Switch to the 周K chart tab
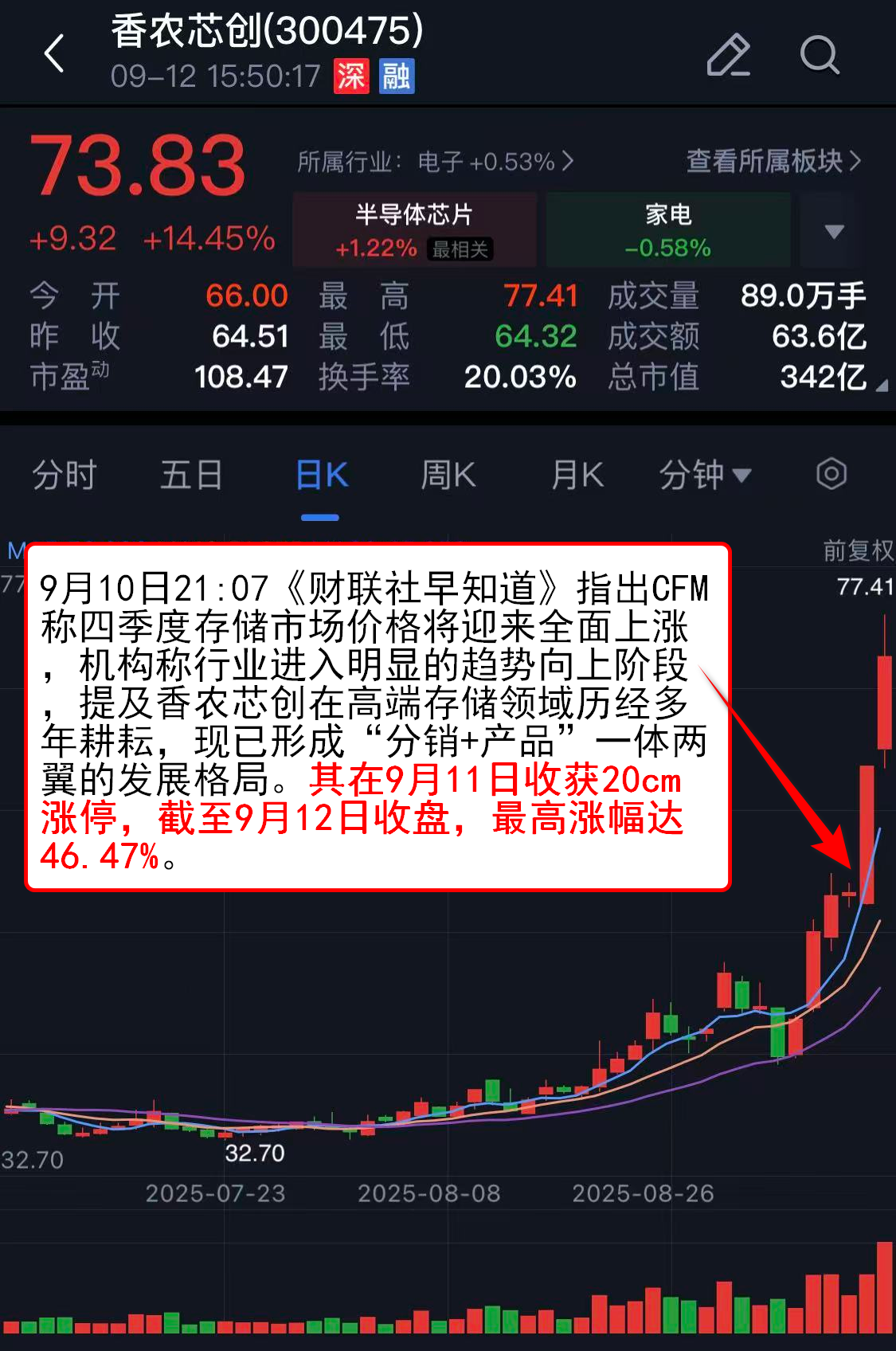Image resolution: width=896 pixels, height=1351 pixels. (x=448, y=476)
